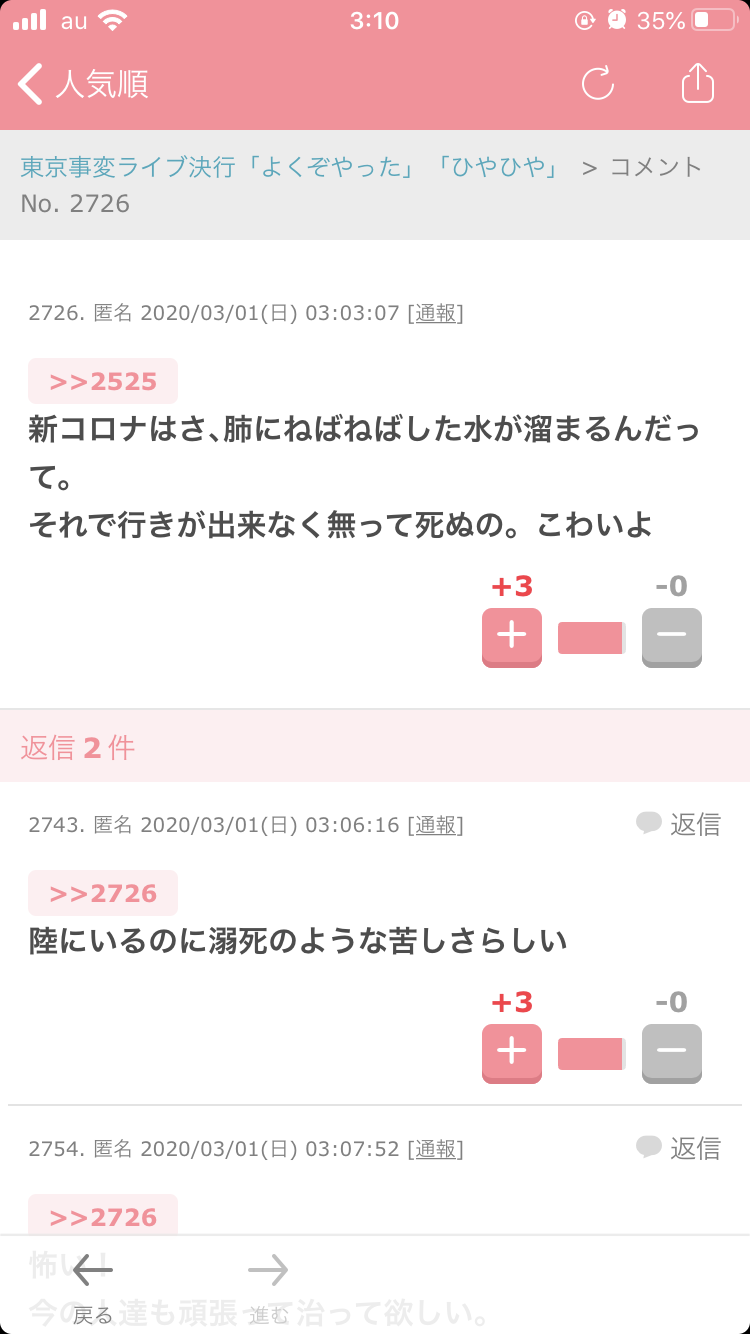The image size is (750, 1334).
Task: Open >>2726 anchor in comment 2743
Action: click(x=103, y=893)
